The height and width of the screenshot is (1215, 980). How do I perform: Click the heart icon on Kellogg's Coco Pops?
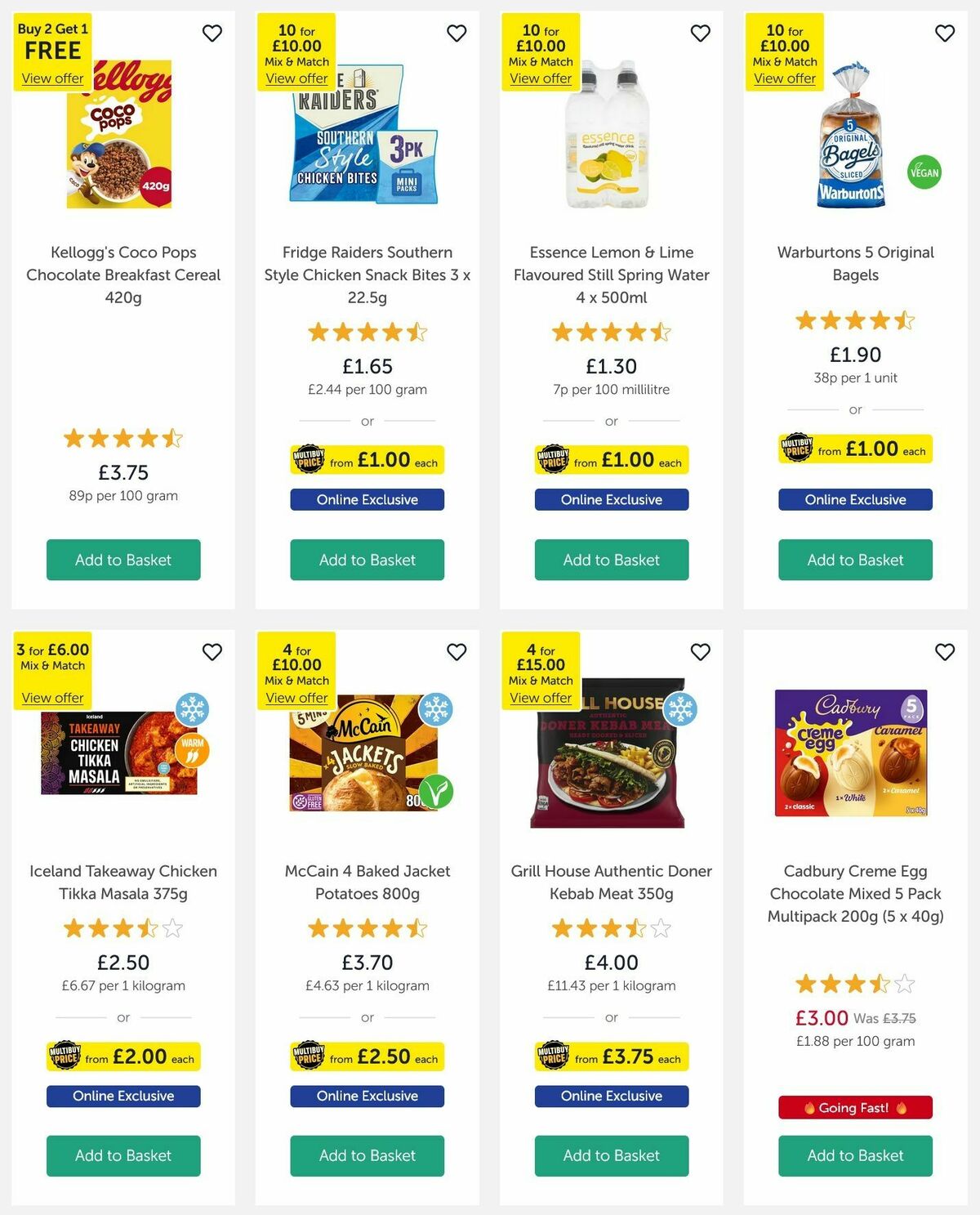coord(212,34)
